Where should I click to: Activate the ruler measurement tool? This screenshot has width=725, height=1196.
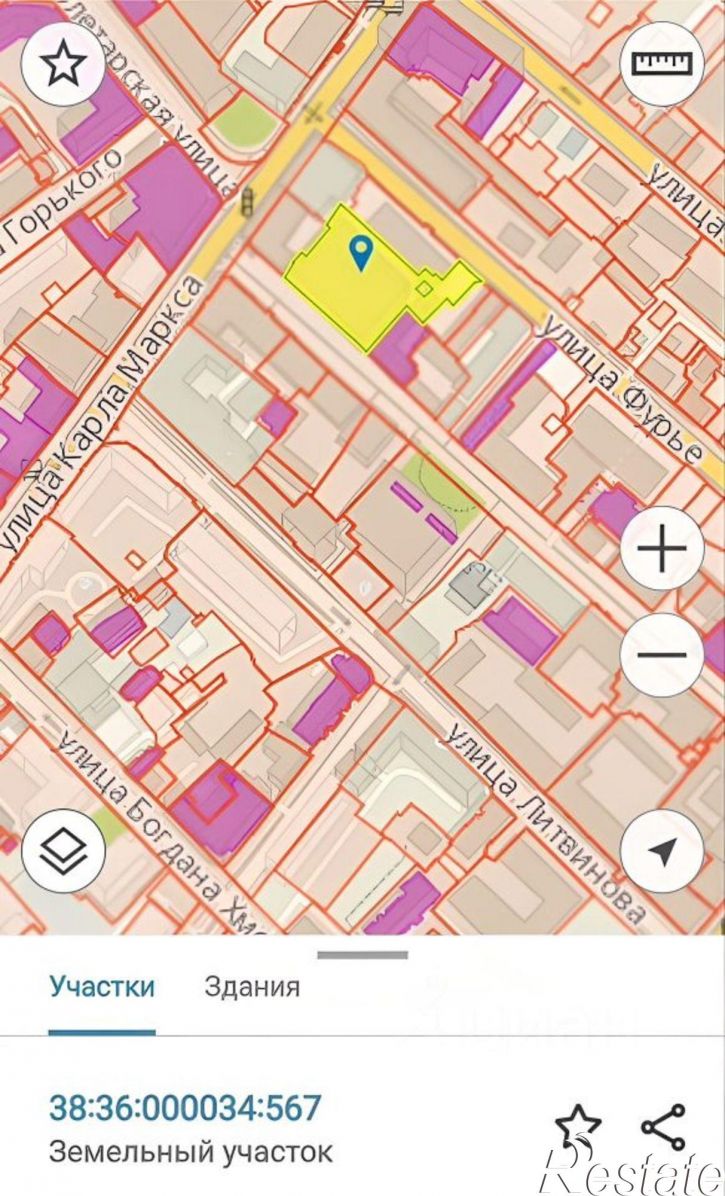pyautogui.click(x=662, y=65)
